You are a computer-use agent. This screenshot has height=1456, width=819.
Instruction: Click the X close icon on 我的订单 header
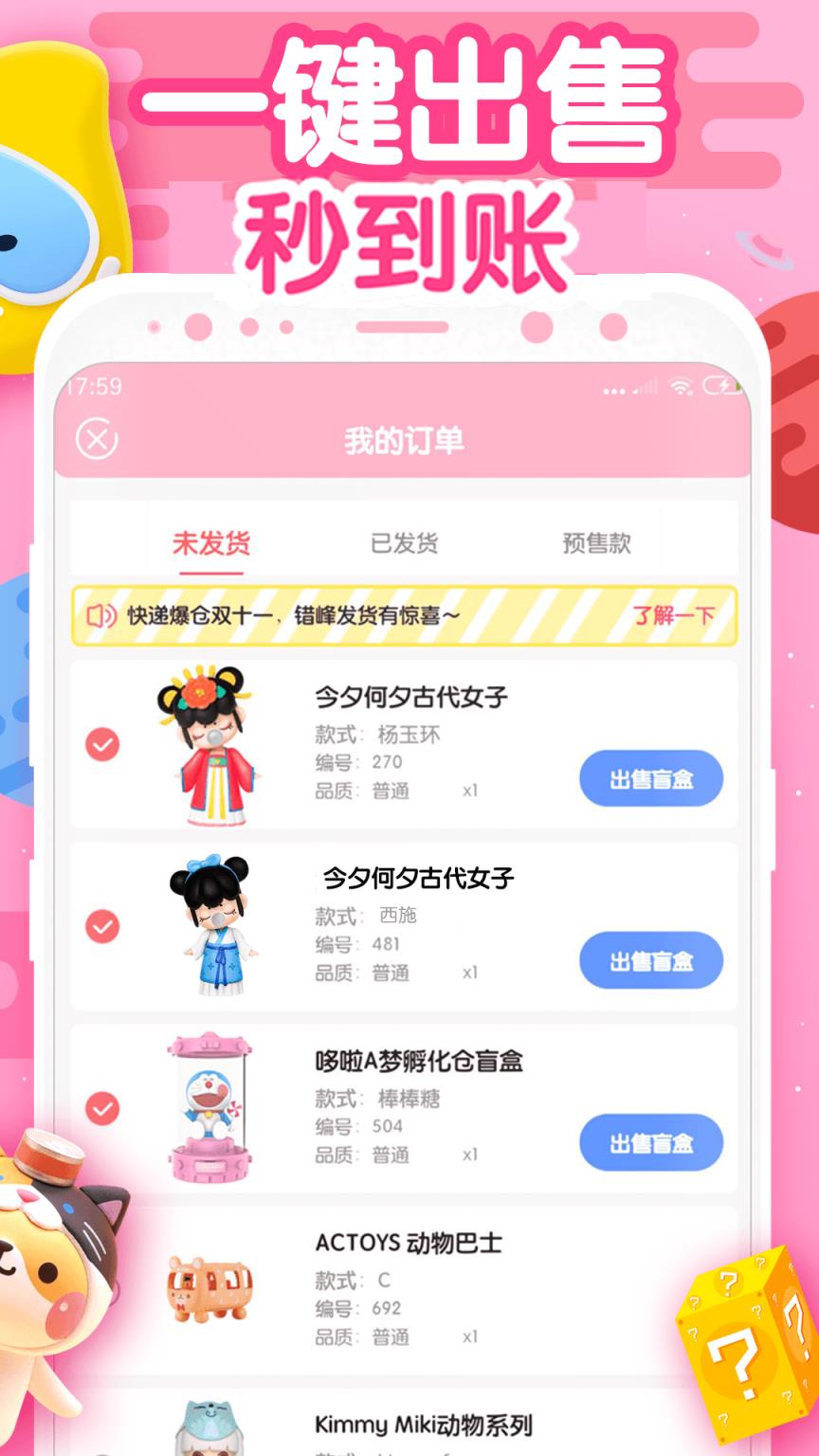[x=98, y=440]
